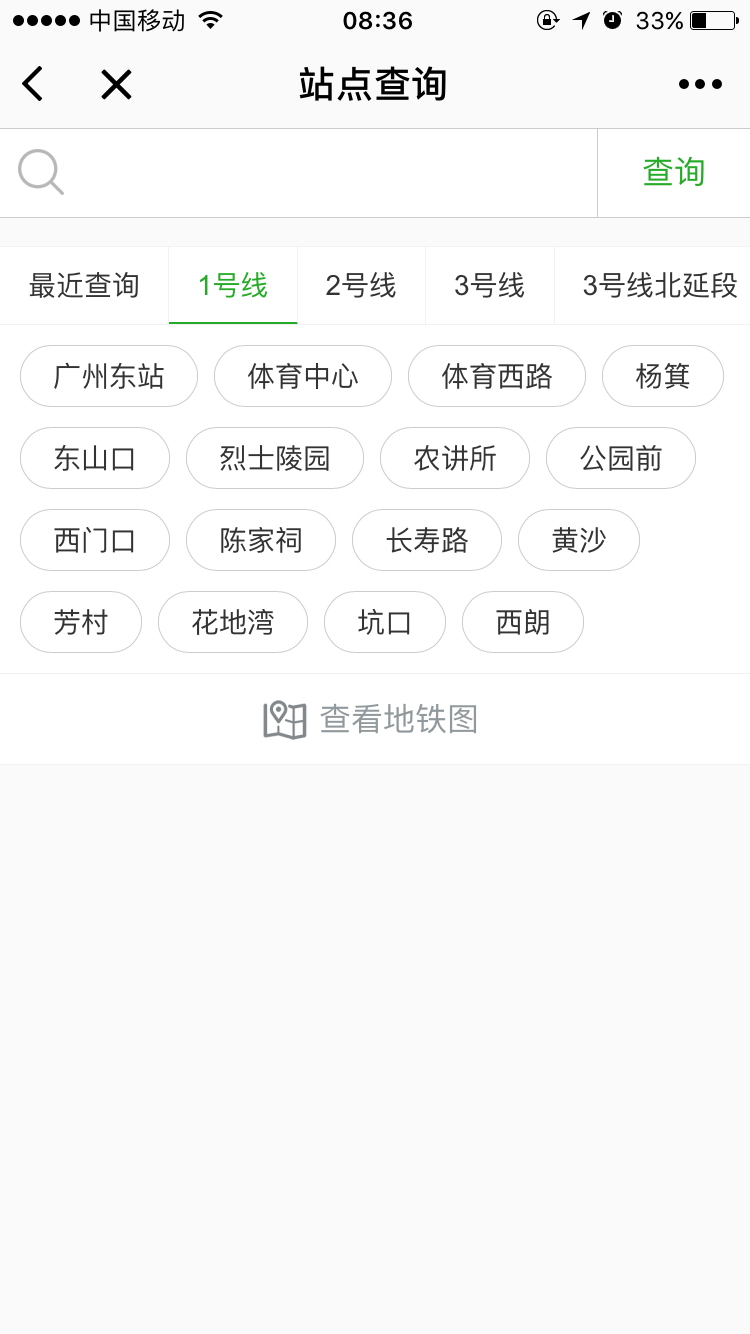Pick the 杨箕 station chip
Image resolution: width=750 pixels, height=1334 pixels.
(x=663, y=376)
